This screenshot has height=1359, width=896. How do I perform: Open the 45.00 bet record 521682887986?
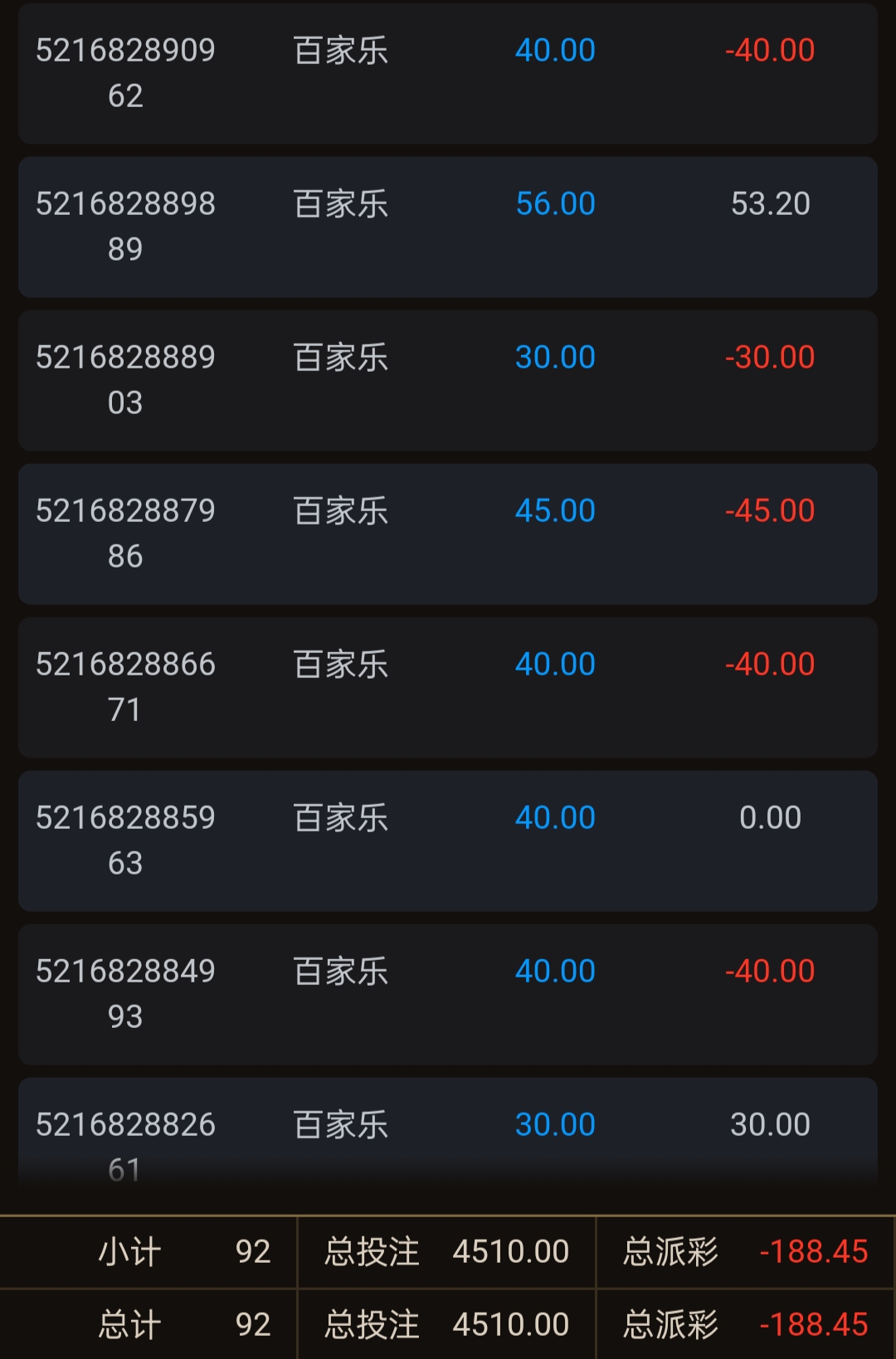coord(448,533)
